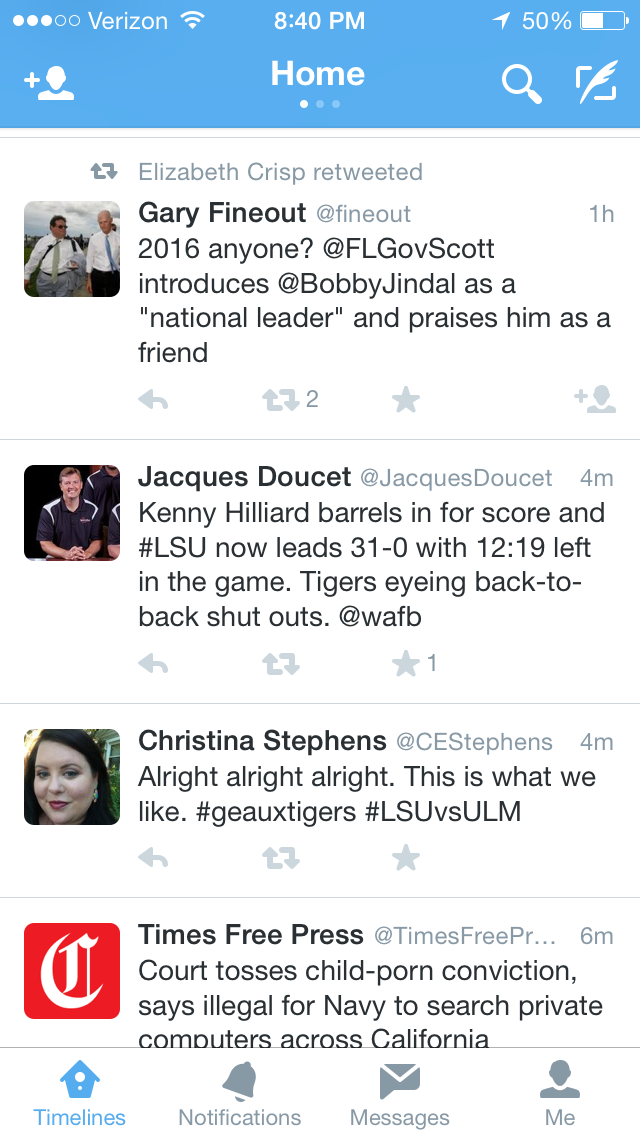The image size is (640, 1136).
Task: Reply to Gary Fineout's tweet
Action: [x=153, y=401]
